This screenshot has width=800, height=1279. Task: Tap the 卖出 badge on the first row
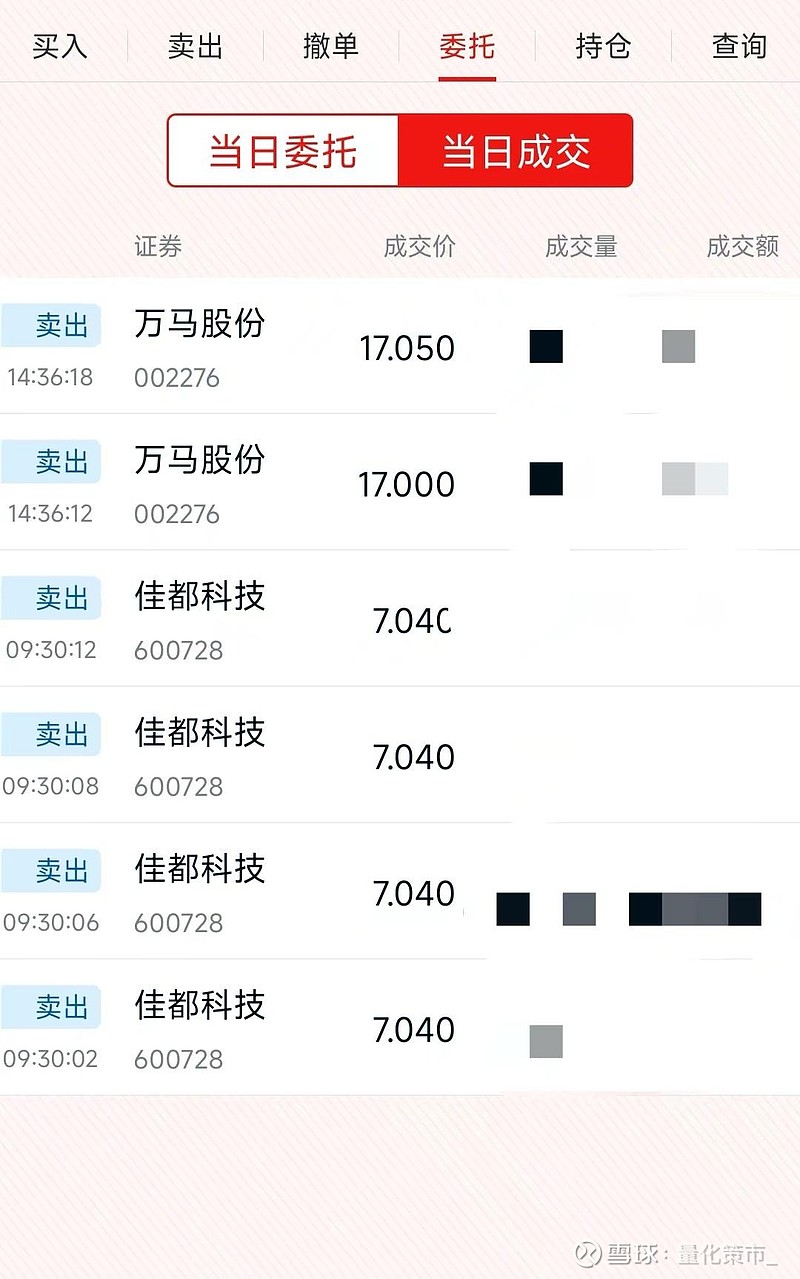coord(51,325)
